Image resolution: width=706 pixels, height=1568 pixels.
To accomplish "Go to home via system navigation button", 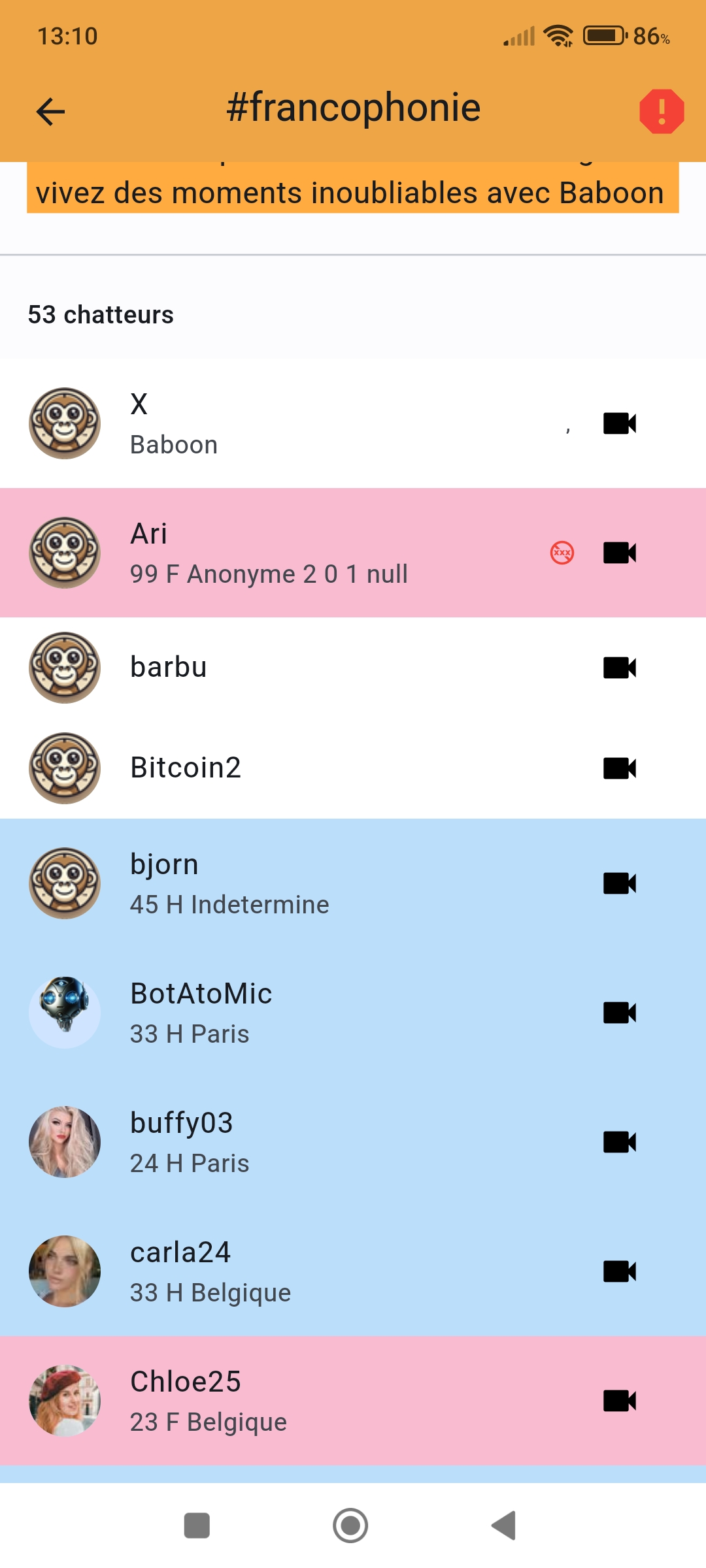I will (x=350, y=1526).
